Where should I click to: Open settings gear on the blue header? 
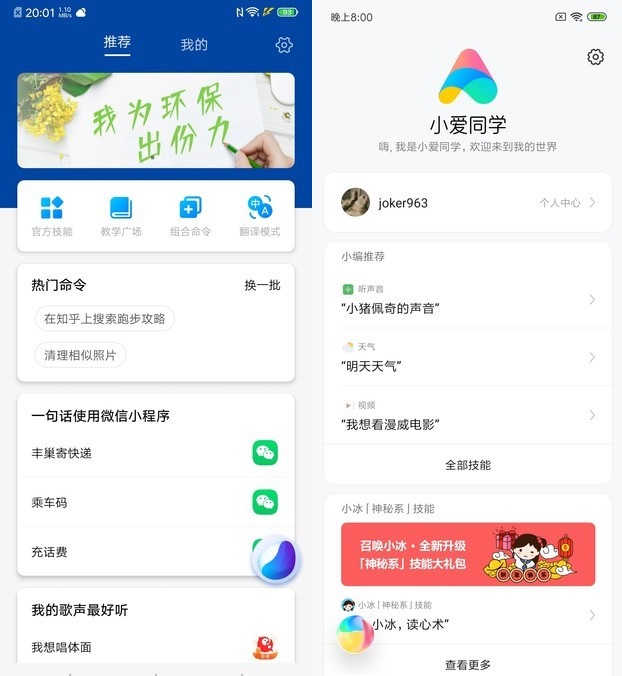(284, 45)
